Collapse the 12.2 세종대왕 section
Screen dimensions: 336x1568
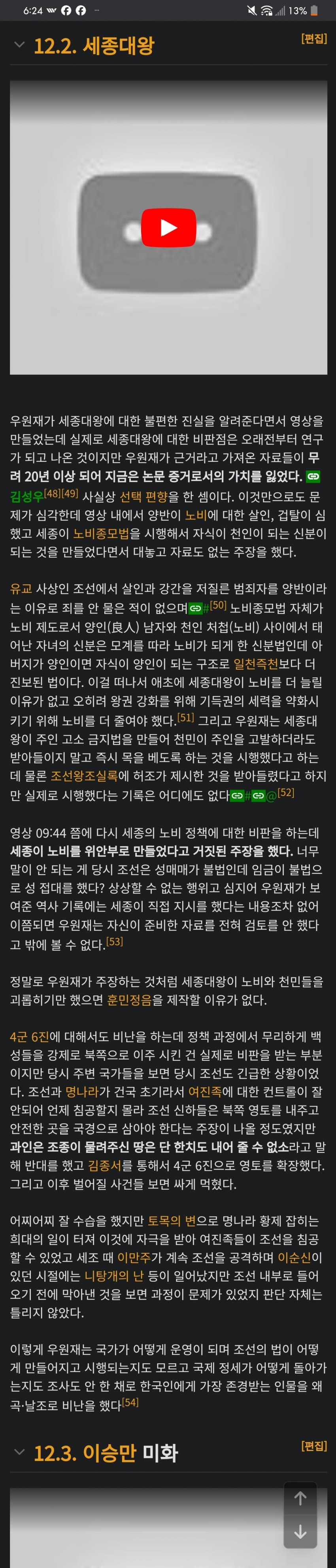(x=19, y=44)
